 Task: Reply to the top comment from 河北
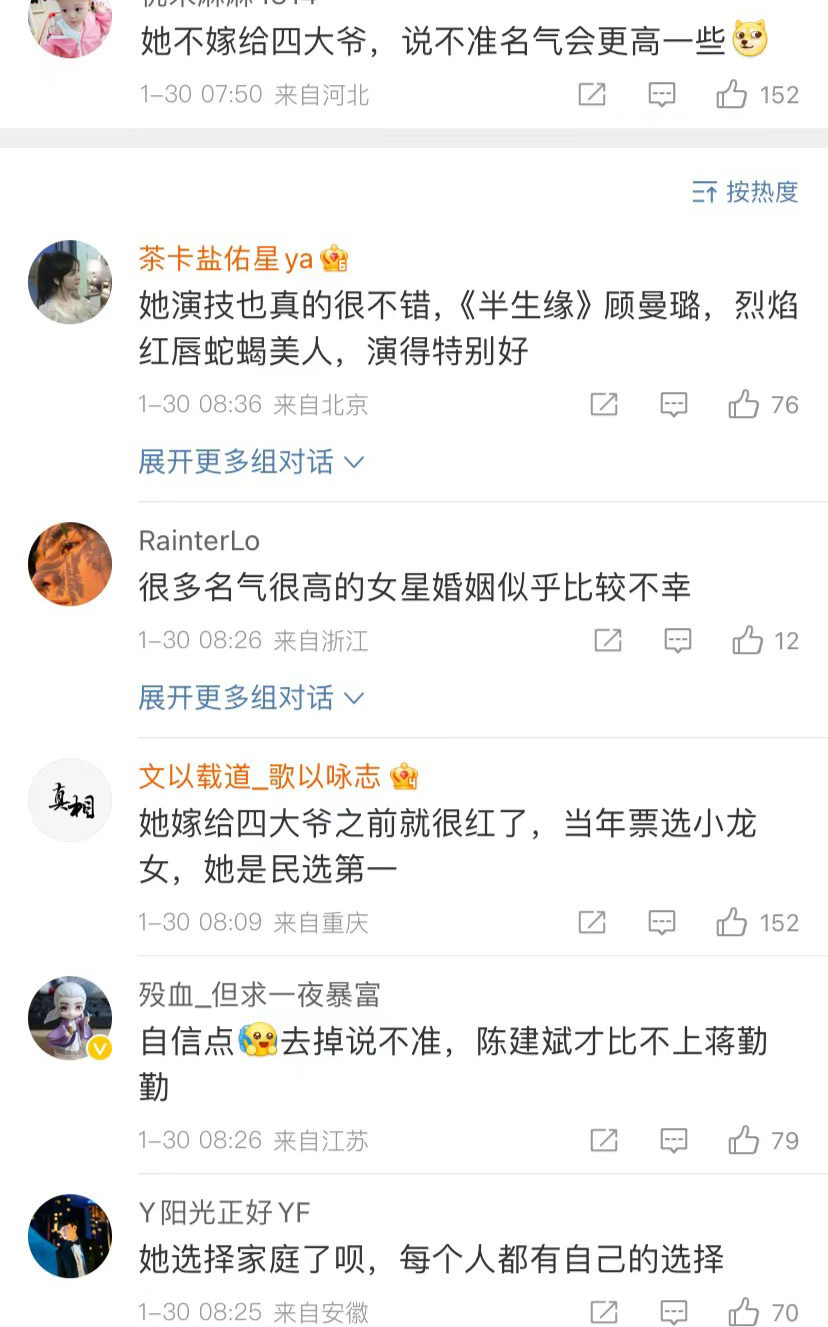[662, 95]
